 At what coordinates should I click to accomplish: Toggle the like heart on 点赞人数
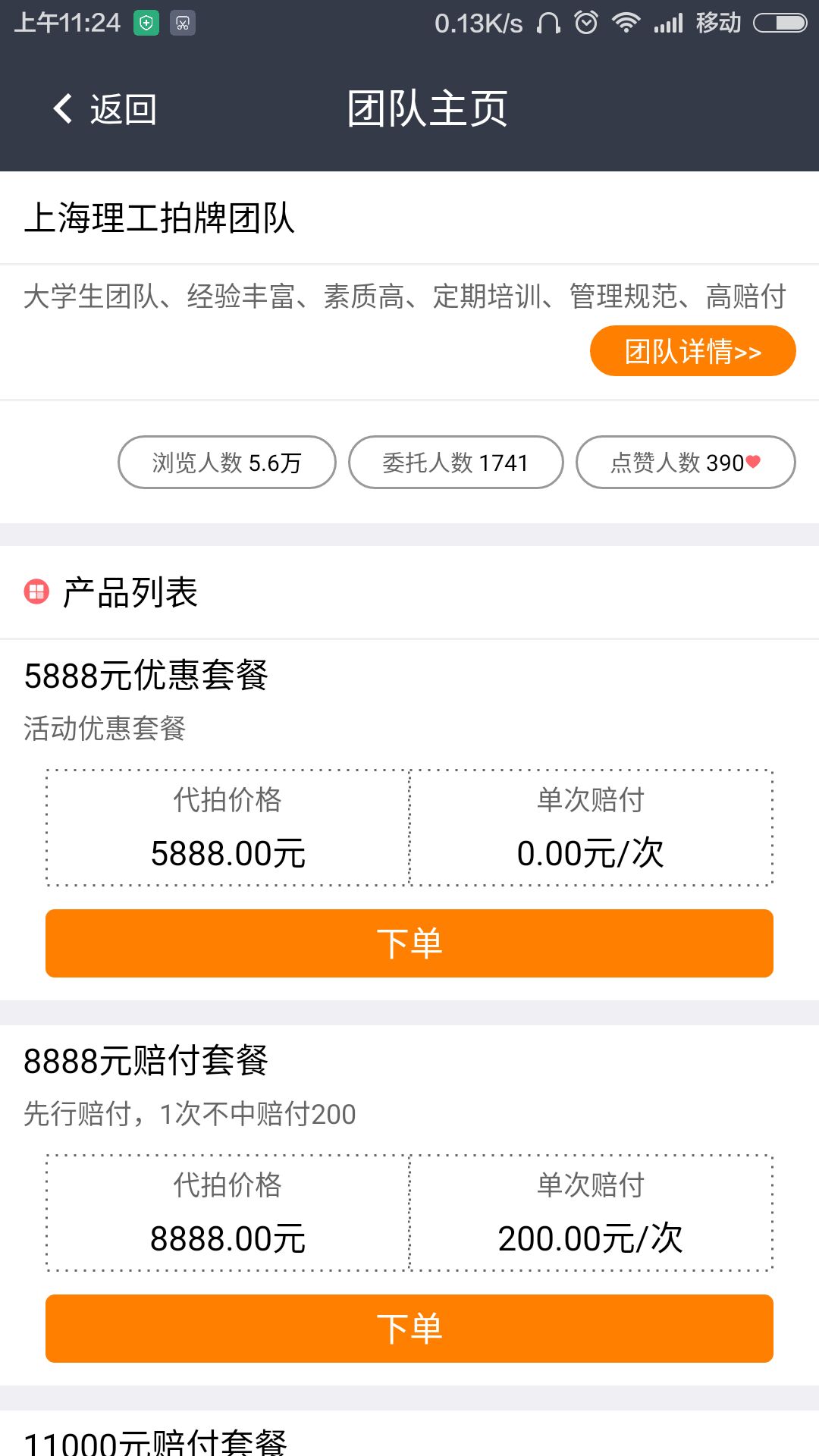[x=752, y=461]
